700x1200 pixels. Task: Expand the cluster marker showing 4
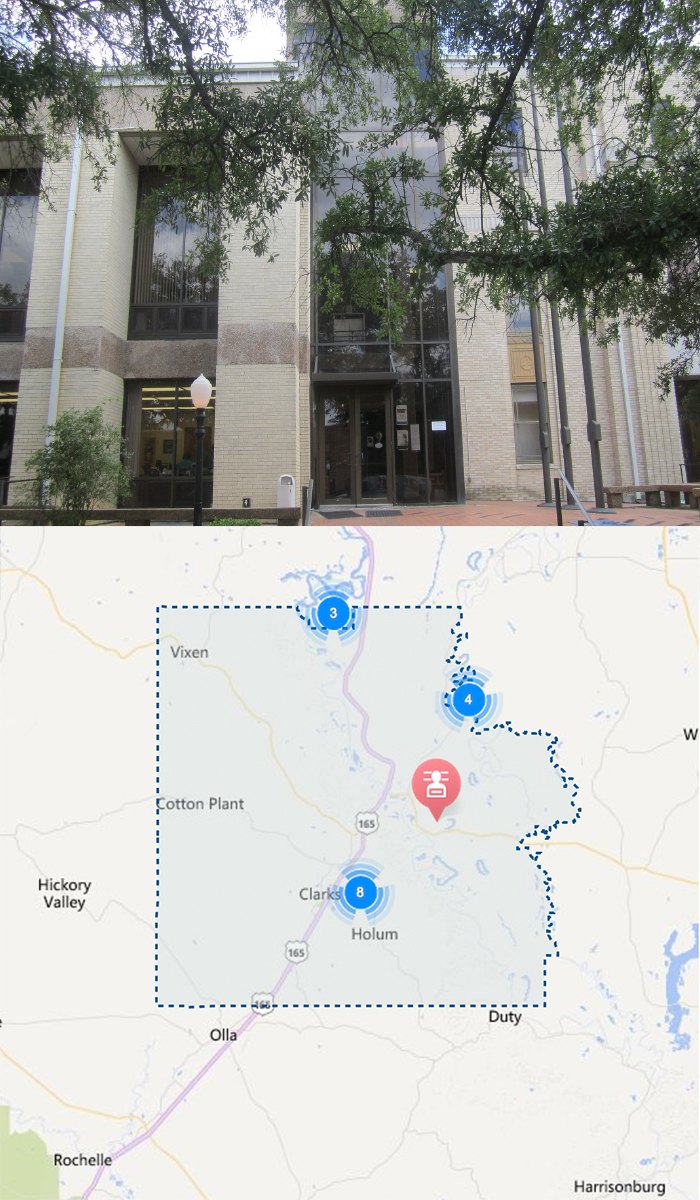(x=468, y=699)
